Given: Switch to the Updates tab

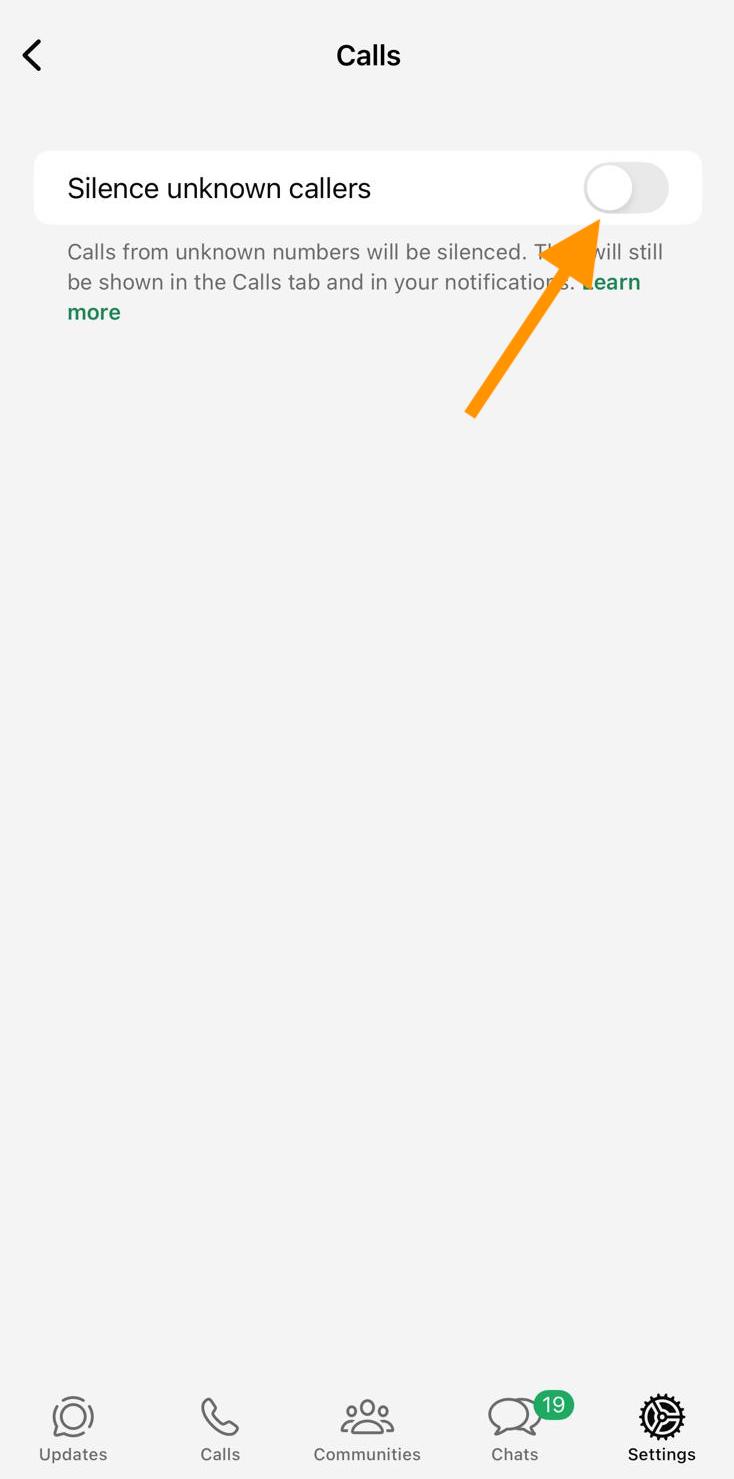Looking at the screenshot, I should click(x=73, y=1430).
